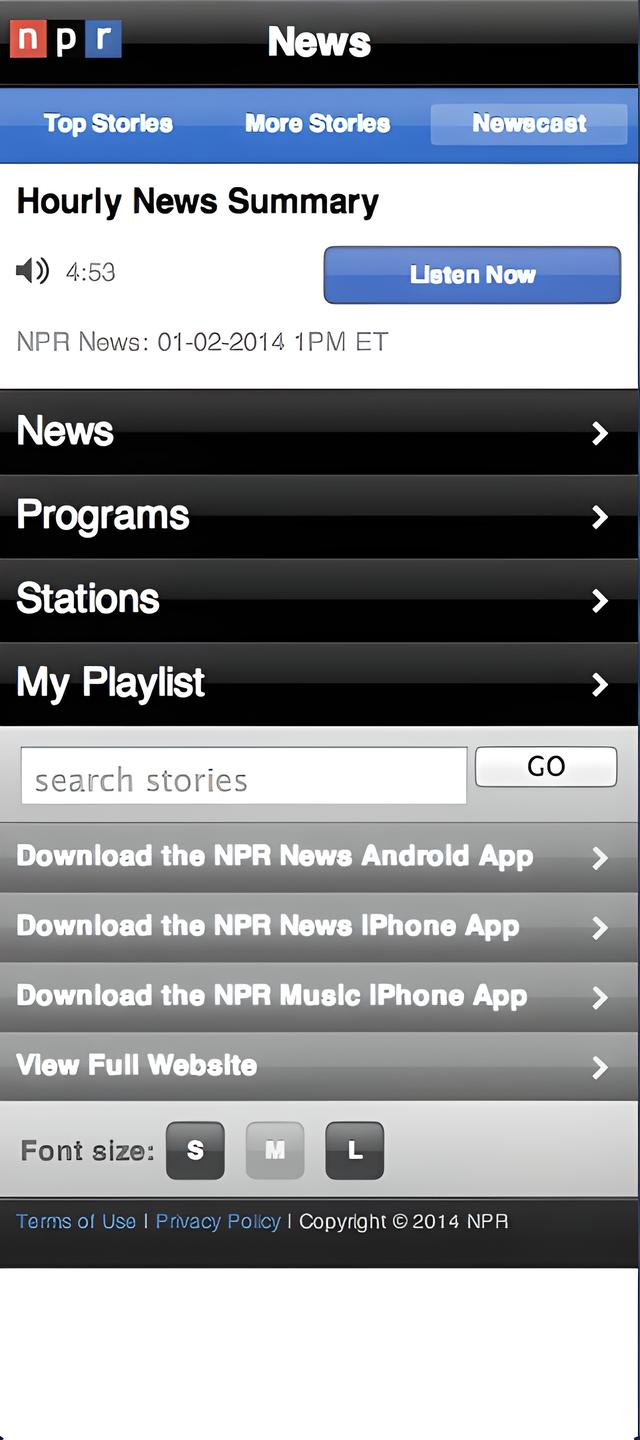Screen dimensions: 640x1440
Task: Download the NPR News iPhone App
Action: point(320,927)
